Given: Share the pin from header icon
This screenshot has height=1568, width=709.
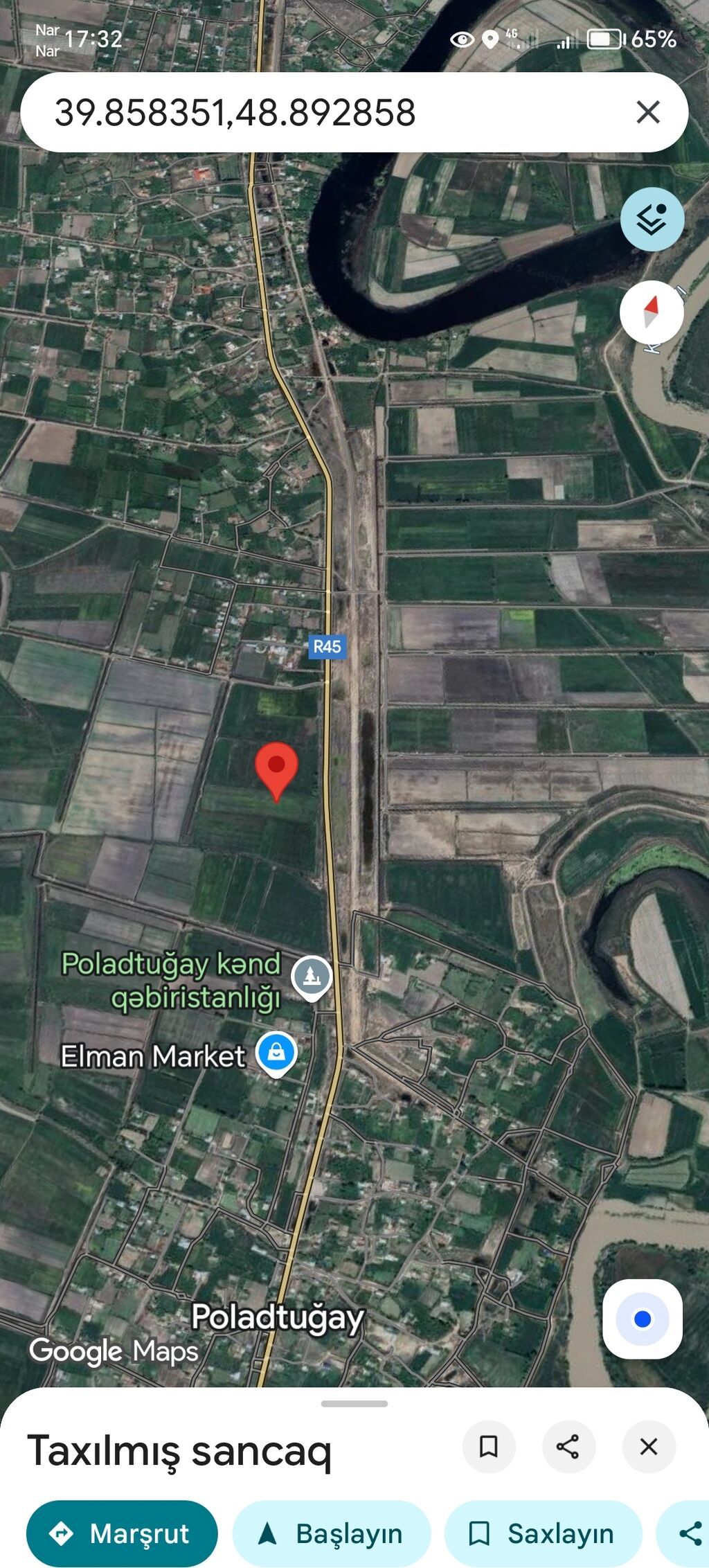Looking at the screenshot, I should click(568, 1447).
